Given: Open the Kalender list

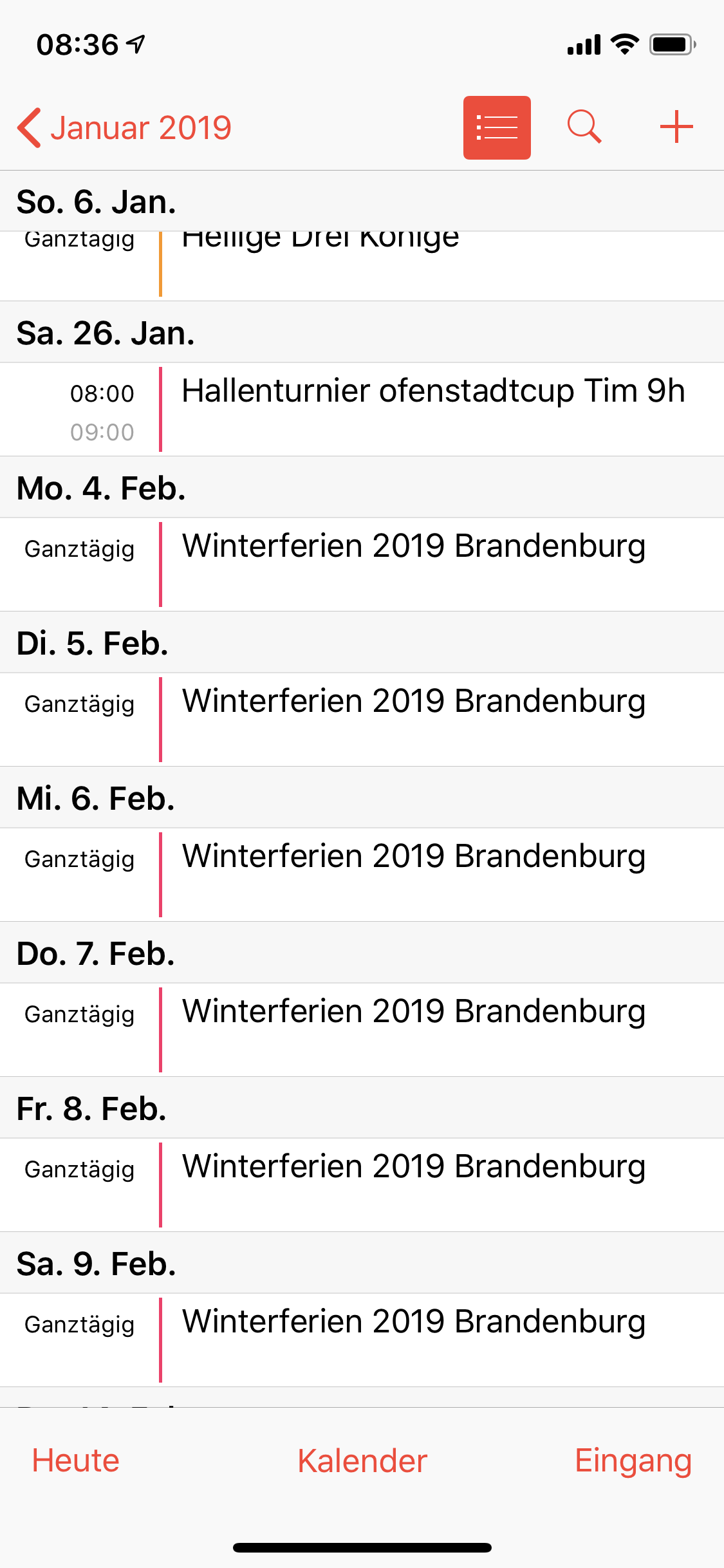Looking at the screenshot, I should pyautogui.click(x=362, y=1461).
